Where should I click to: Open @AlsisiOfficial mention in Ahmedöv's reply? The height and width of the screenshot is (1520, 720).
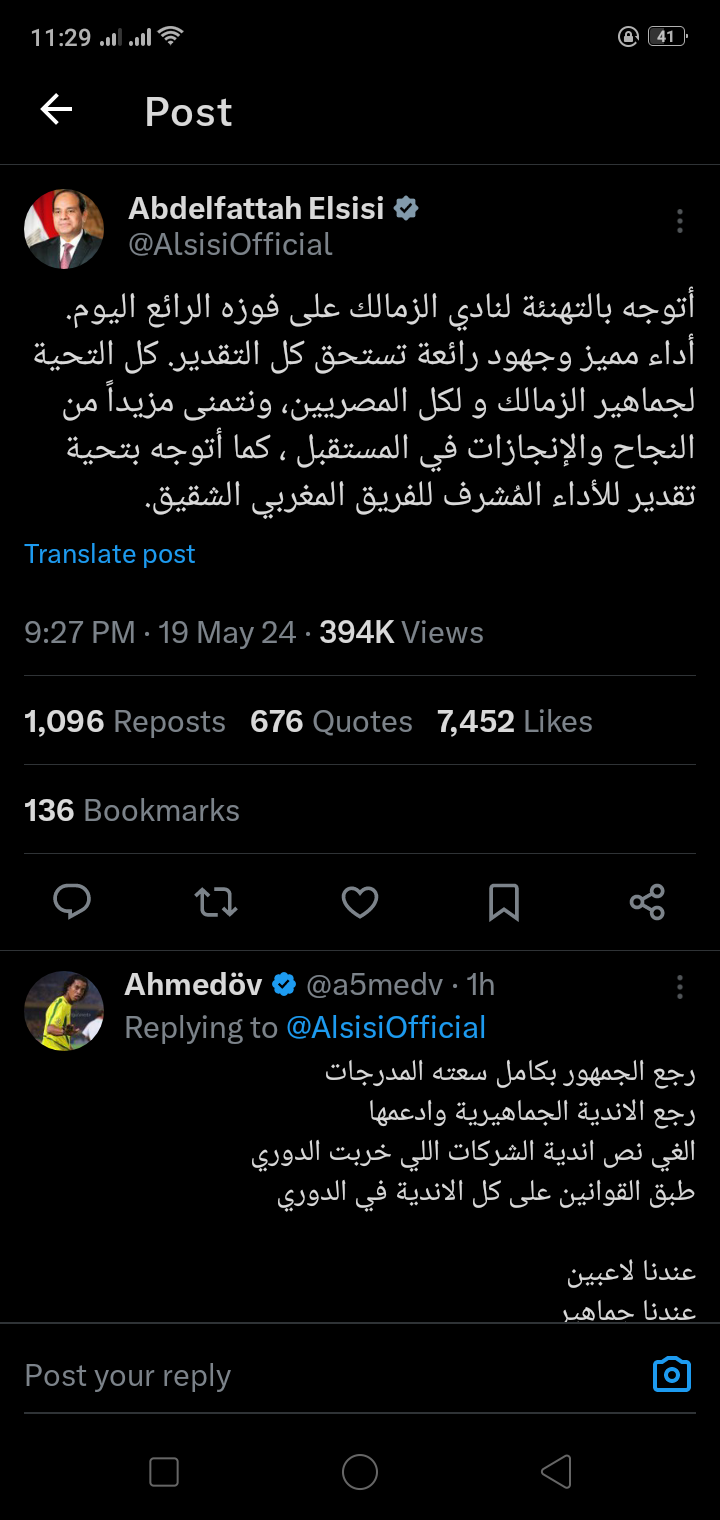click(x=386, y=1028)
